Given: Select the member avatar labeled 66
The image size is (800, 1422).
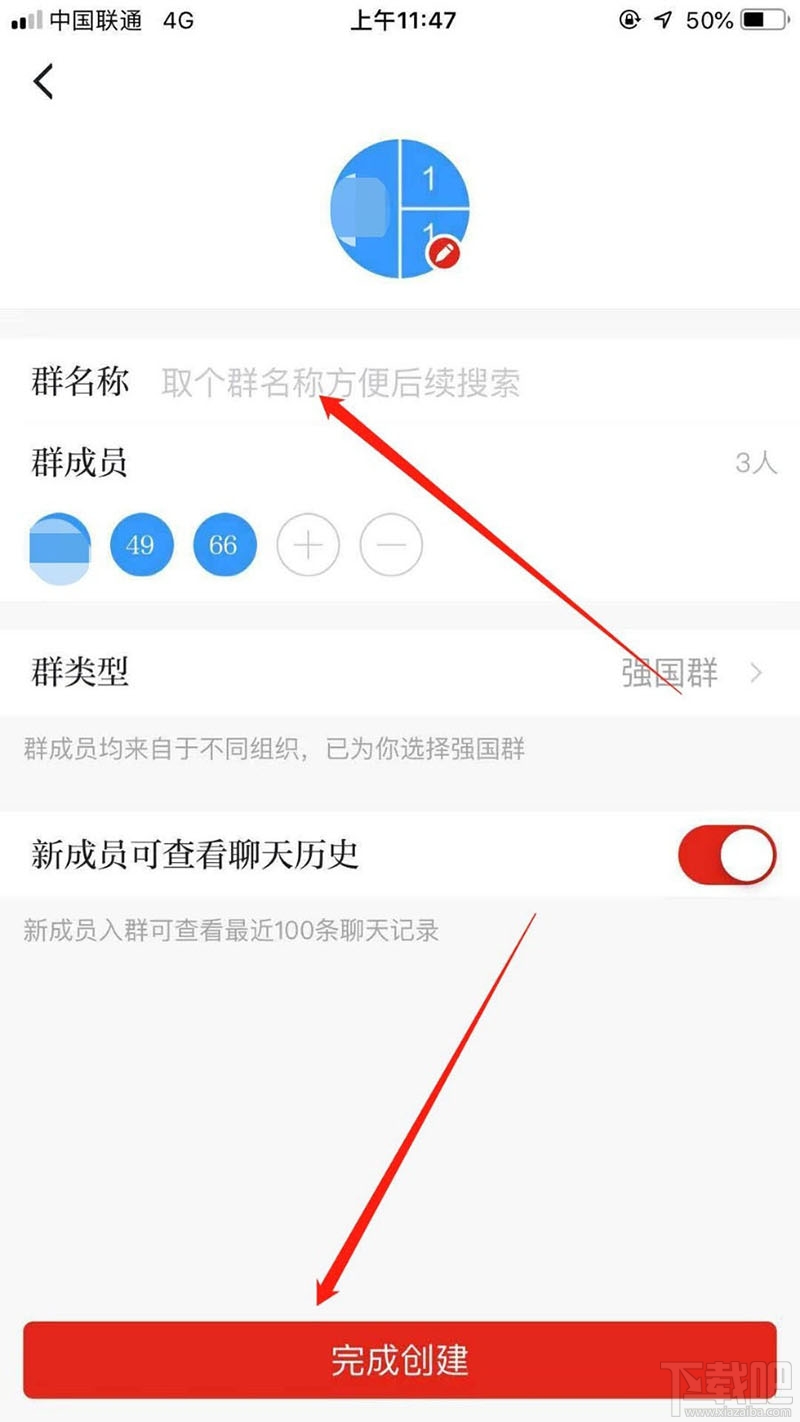Looking at the screenshot, I should 224,545.
